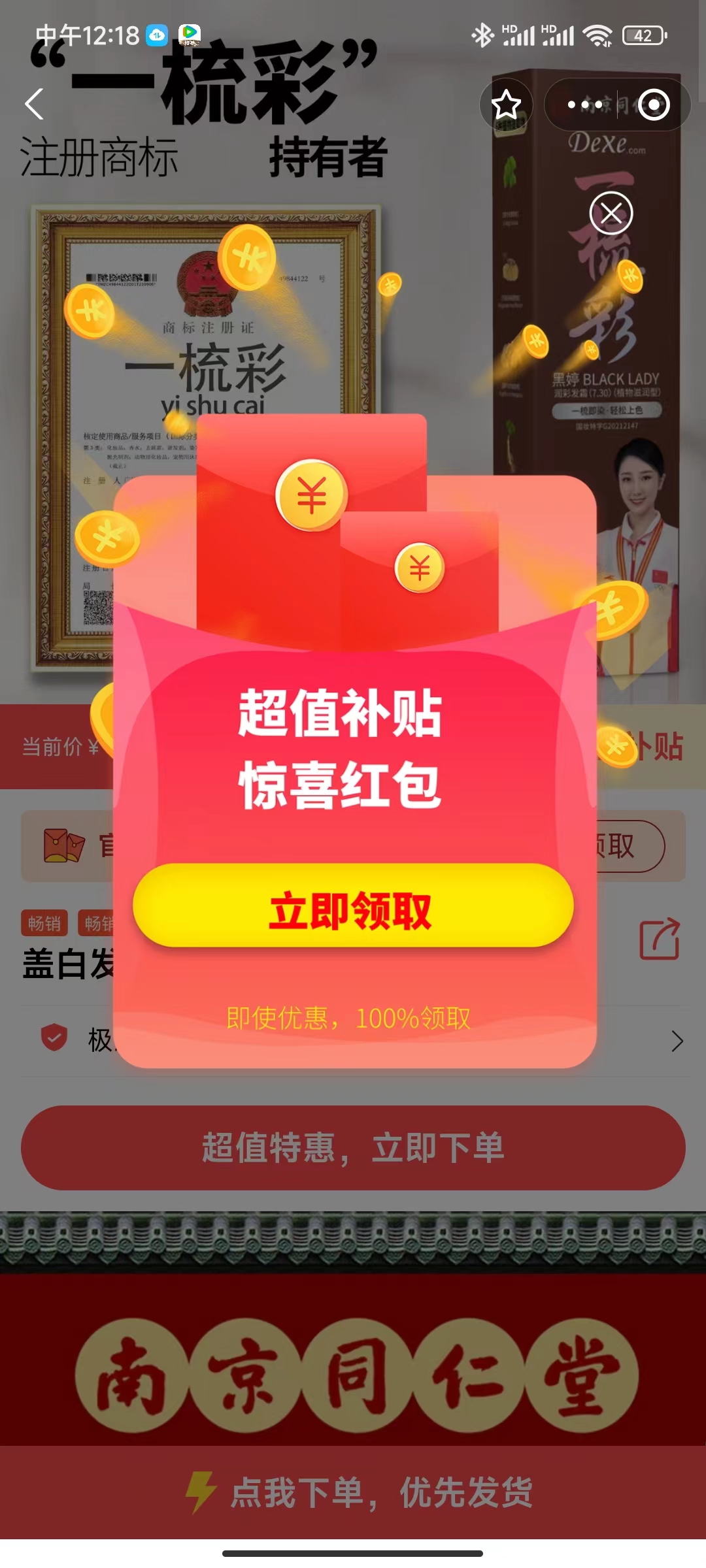Expand the guarantee row chevron

677,1041
